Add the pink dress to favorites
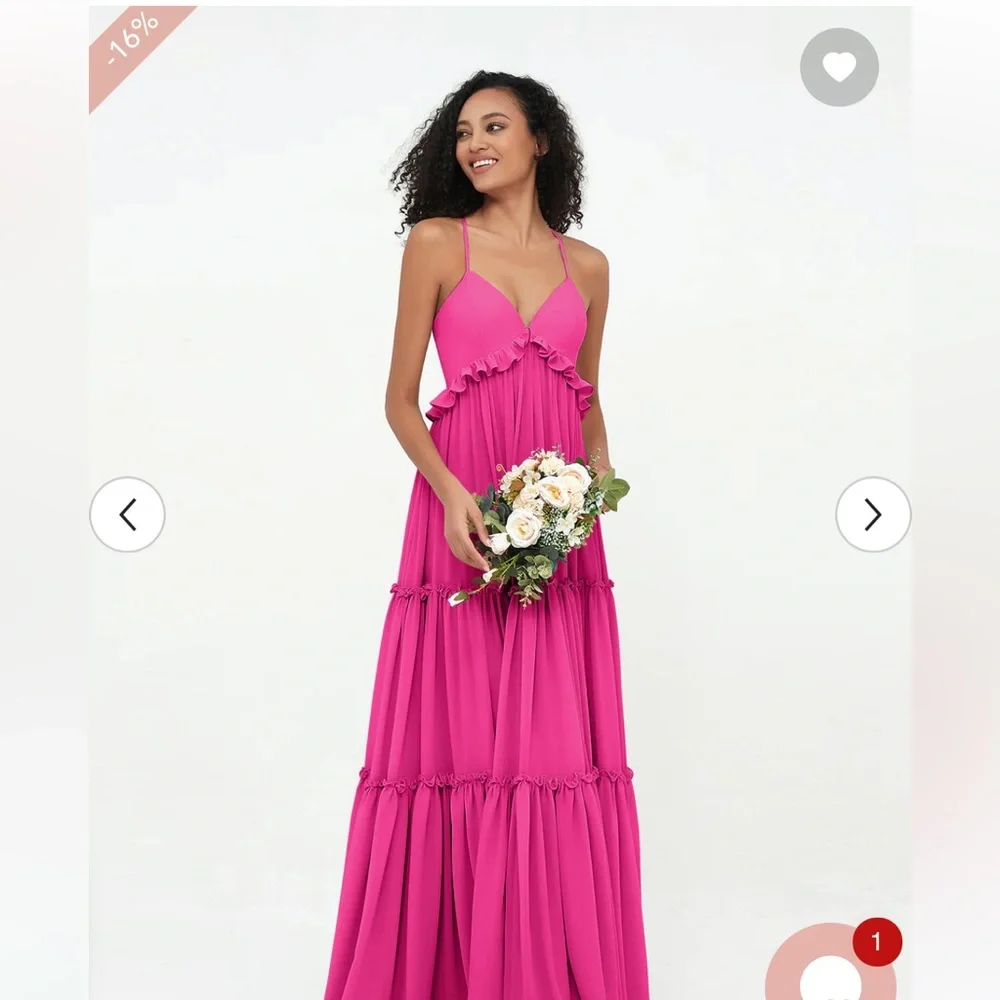This screenshot has height=1000, width=1000. pos(839,67)
